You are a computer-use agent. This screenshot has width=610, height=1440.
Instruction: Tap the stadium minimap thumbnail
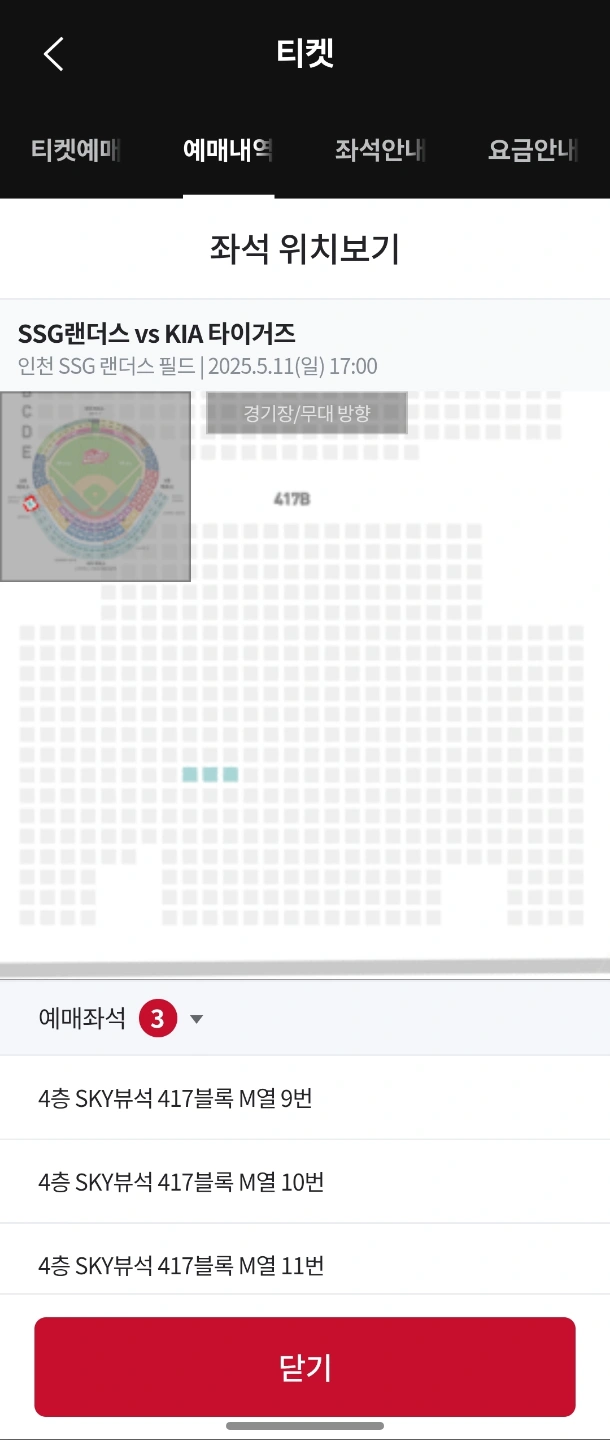95,487
